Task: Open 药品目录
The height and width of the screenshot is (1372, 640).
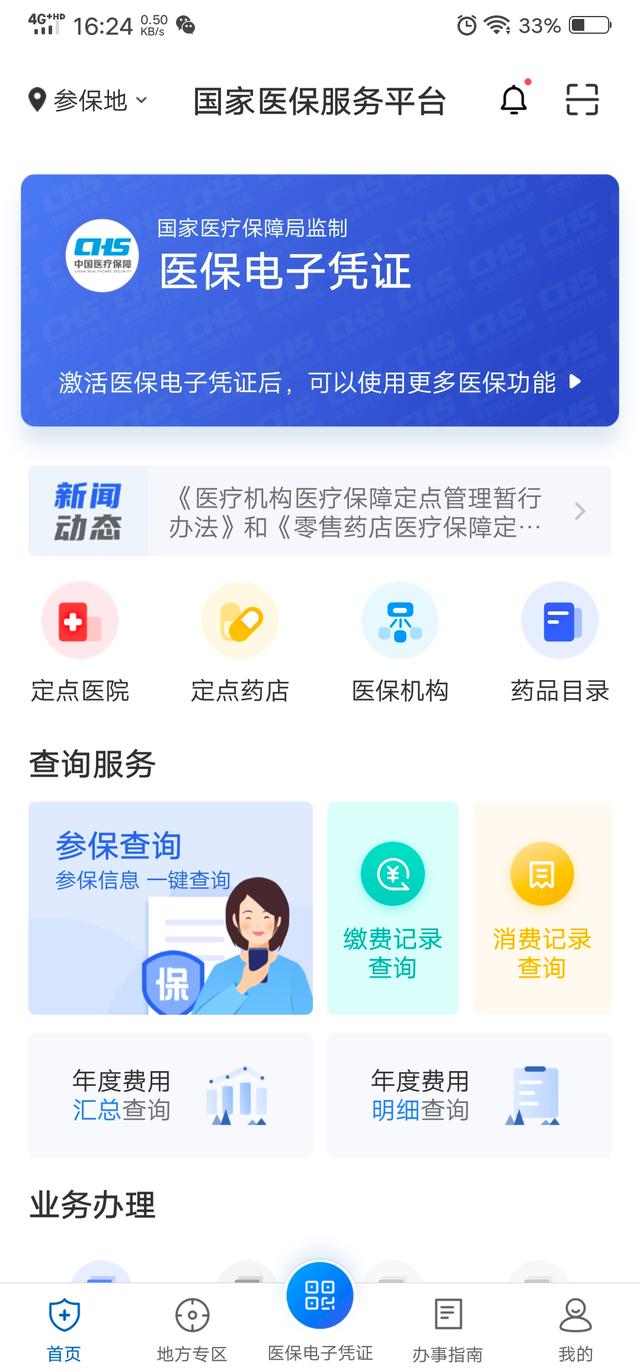Action: (x=560, y=643)
